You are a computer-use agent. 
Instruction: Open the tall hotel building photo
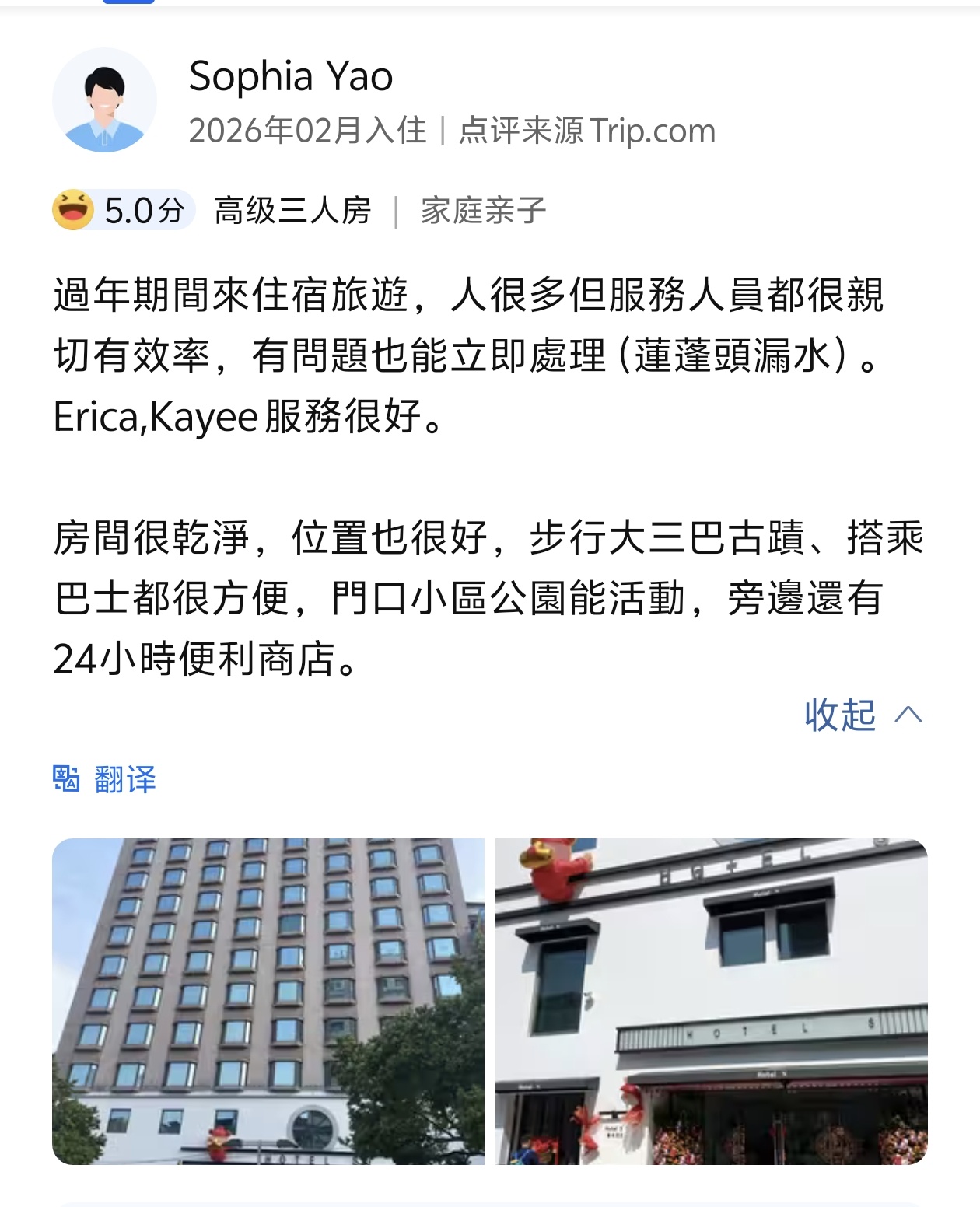[268, 1001]
